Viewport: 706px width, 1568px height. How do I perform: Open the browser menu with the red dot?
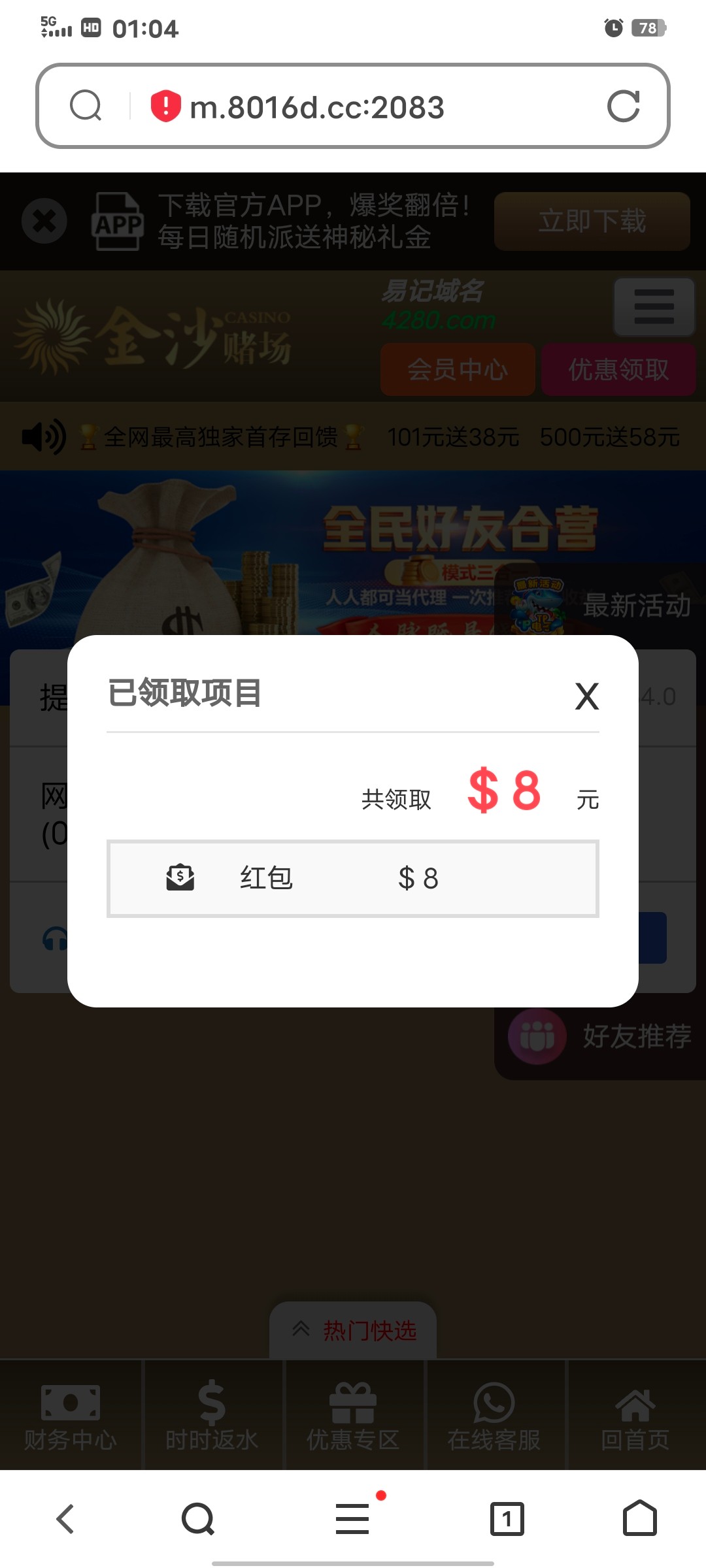point(353,1519)
